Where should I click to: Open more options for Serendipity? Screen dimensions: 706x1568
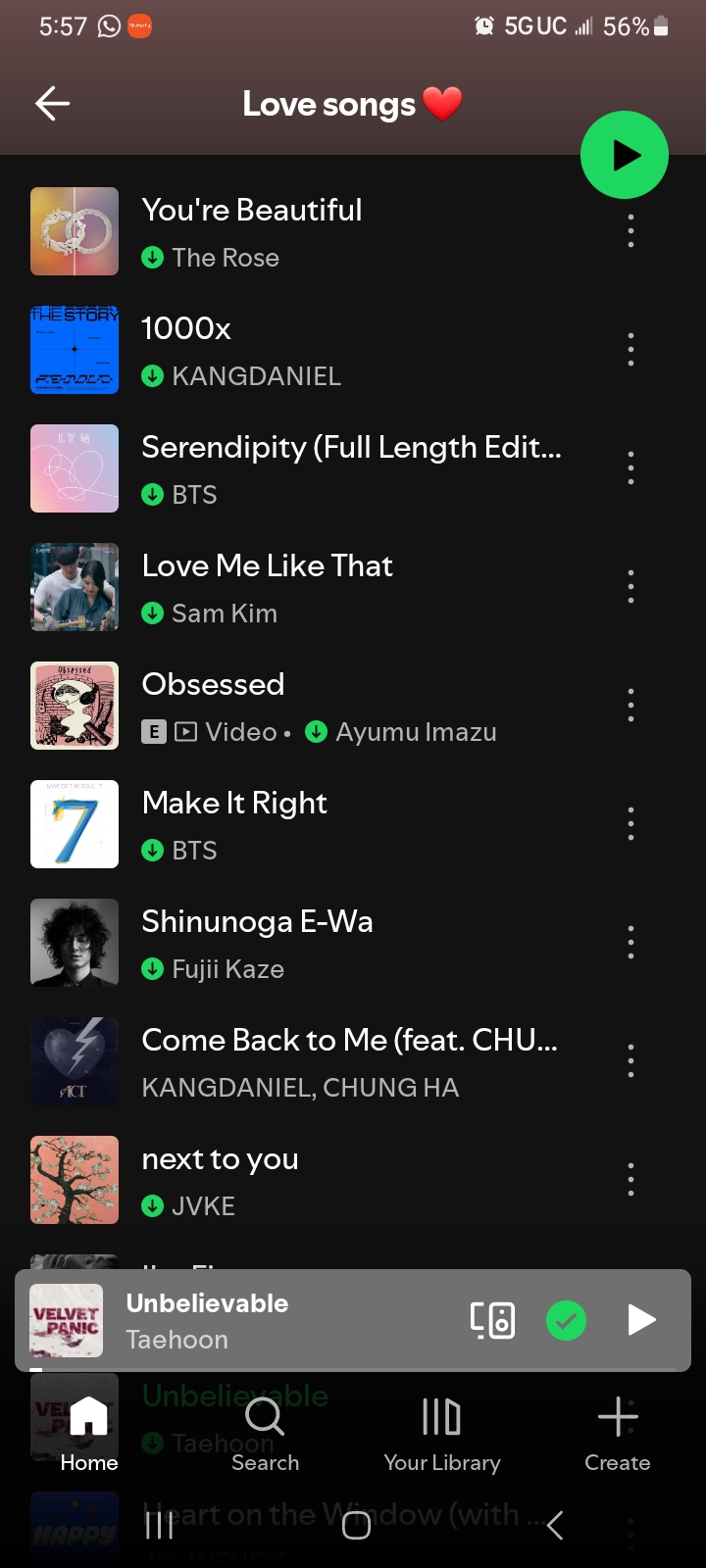[x=630, y=468]
